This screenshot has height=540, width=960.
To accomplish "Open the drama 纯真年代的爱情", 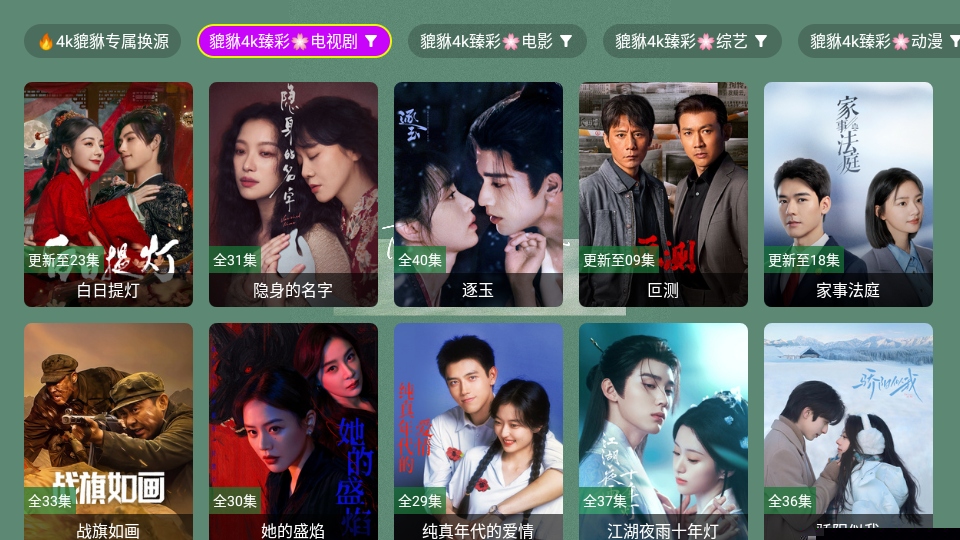I will click(478, 430).
